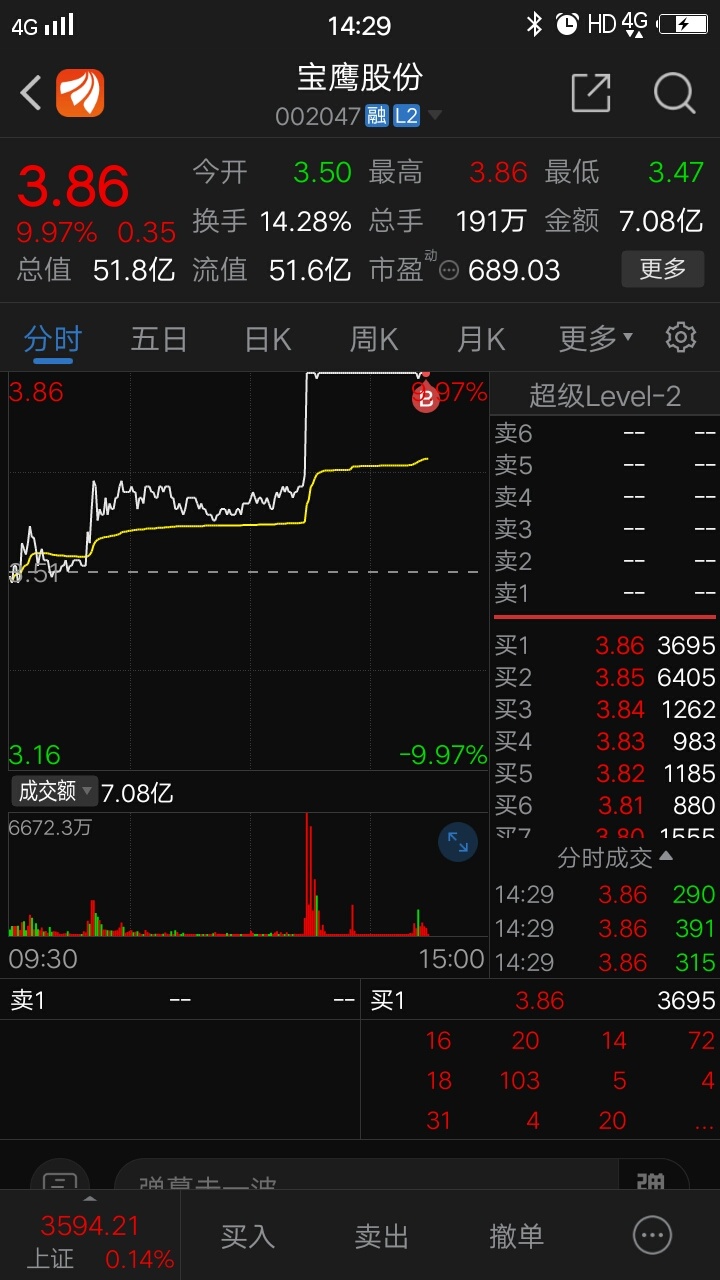Open 撤单 to cancel an order

(x=516, y=1236)
